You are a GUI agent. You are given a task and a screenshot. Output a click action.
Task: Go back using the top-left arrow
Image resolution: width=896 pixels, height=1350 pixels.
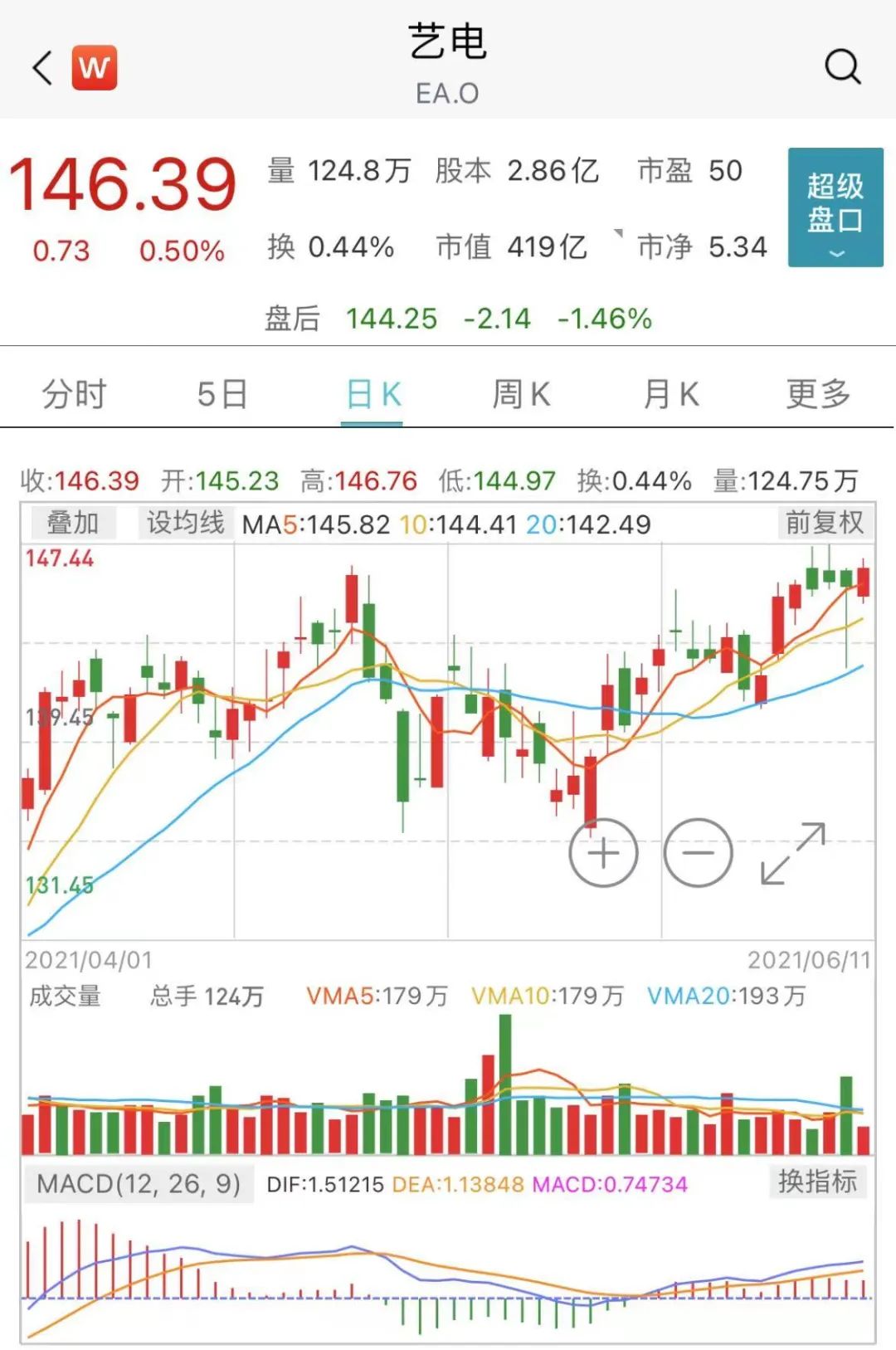pos(43,67)
